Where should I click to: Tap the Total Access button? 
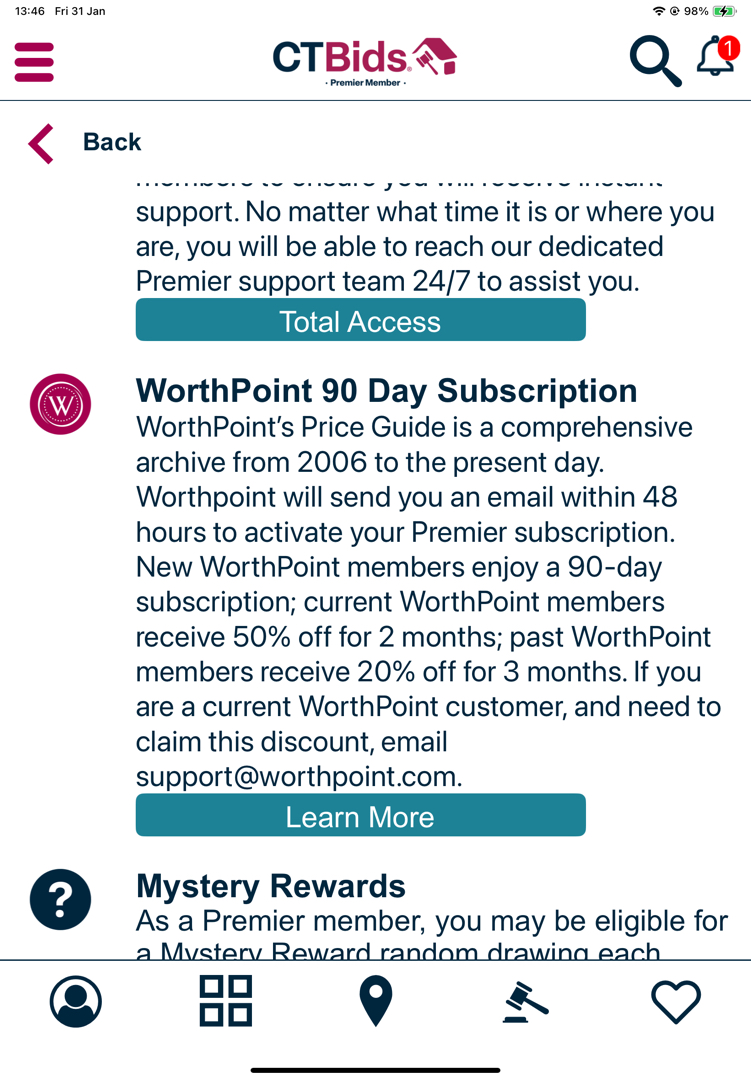click(x=360, y=321)
